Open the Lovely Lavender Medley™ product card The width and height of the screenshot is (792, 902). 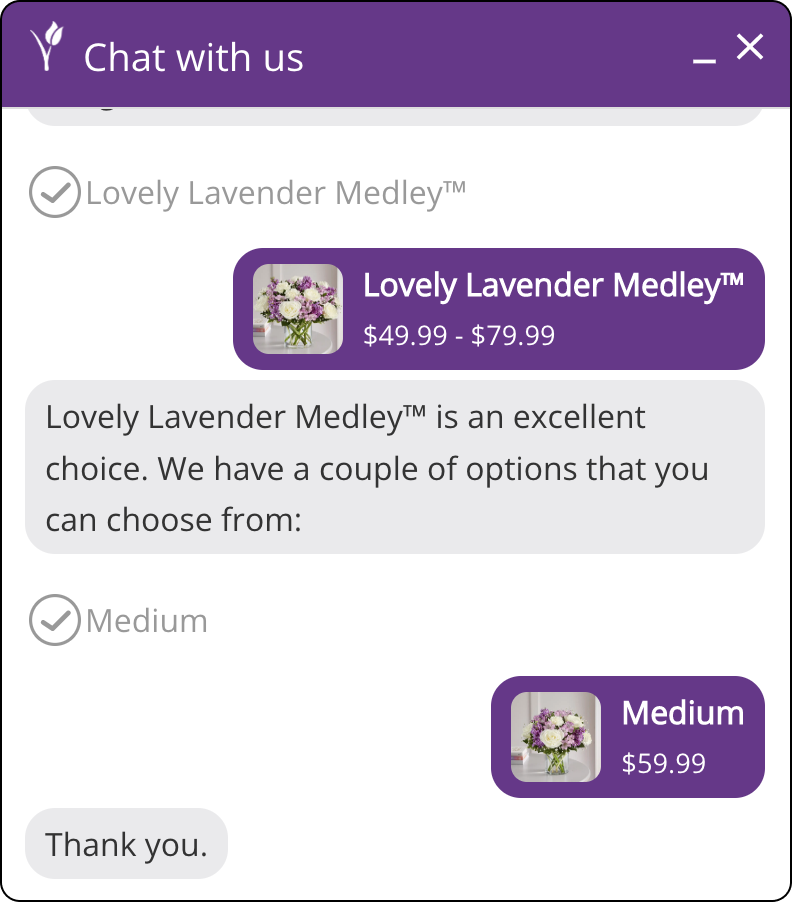498,309
